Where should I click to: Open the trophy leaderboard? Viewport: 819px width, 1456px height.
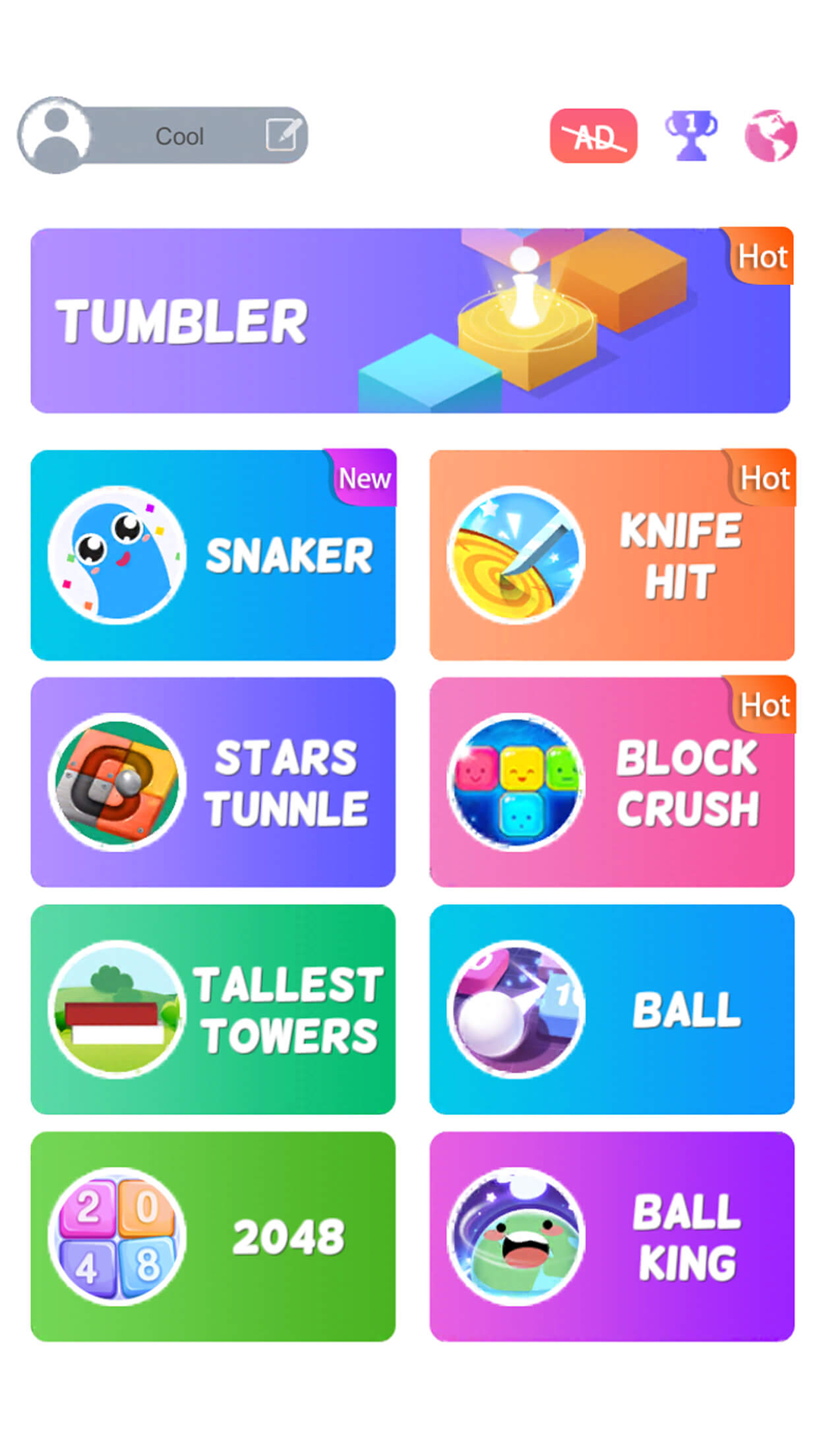click(690, 136)
